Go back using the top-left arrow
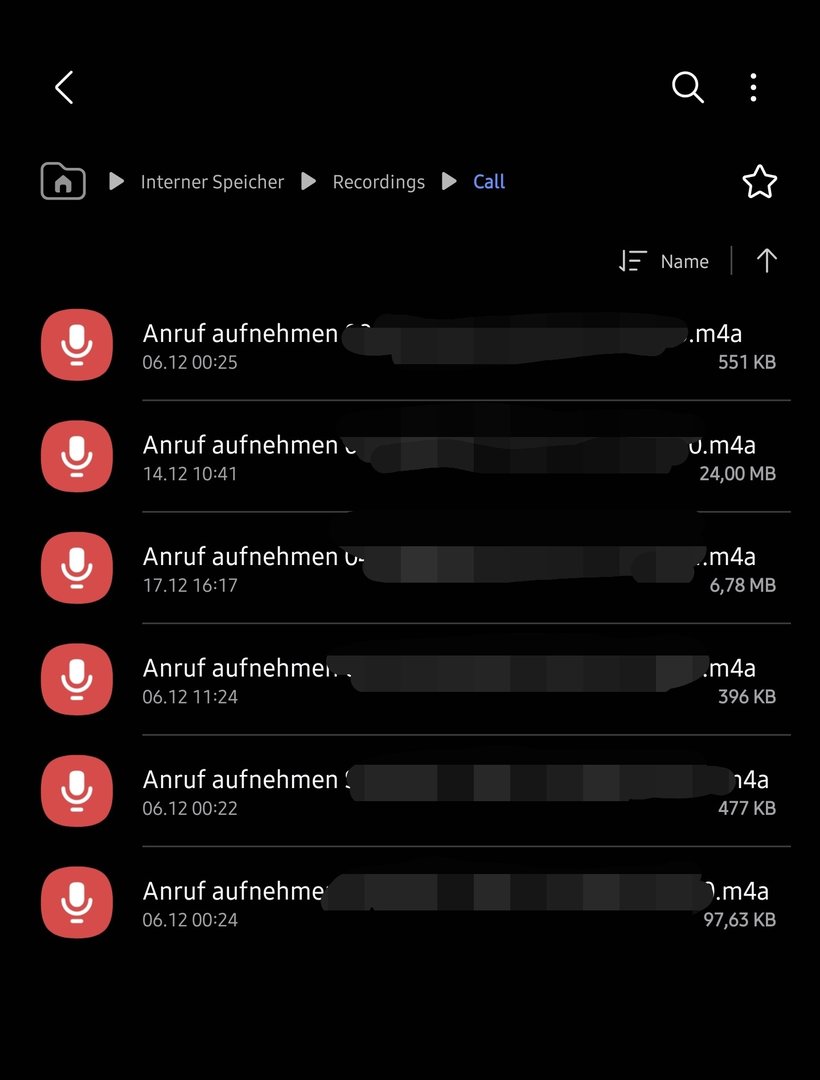This screenshot has width=820, height=1080. point(64,88)
